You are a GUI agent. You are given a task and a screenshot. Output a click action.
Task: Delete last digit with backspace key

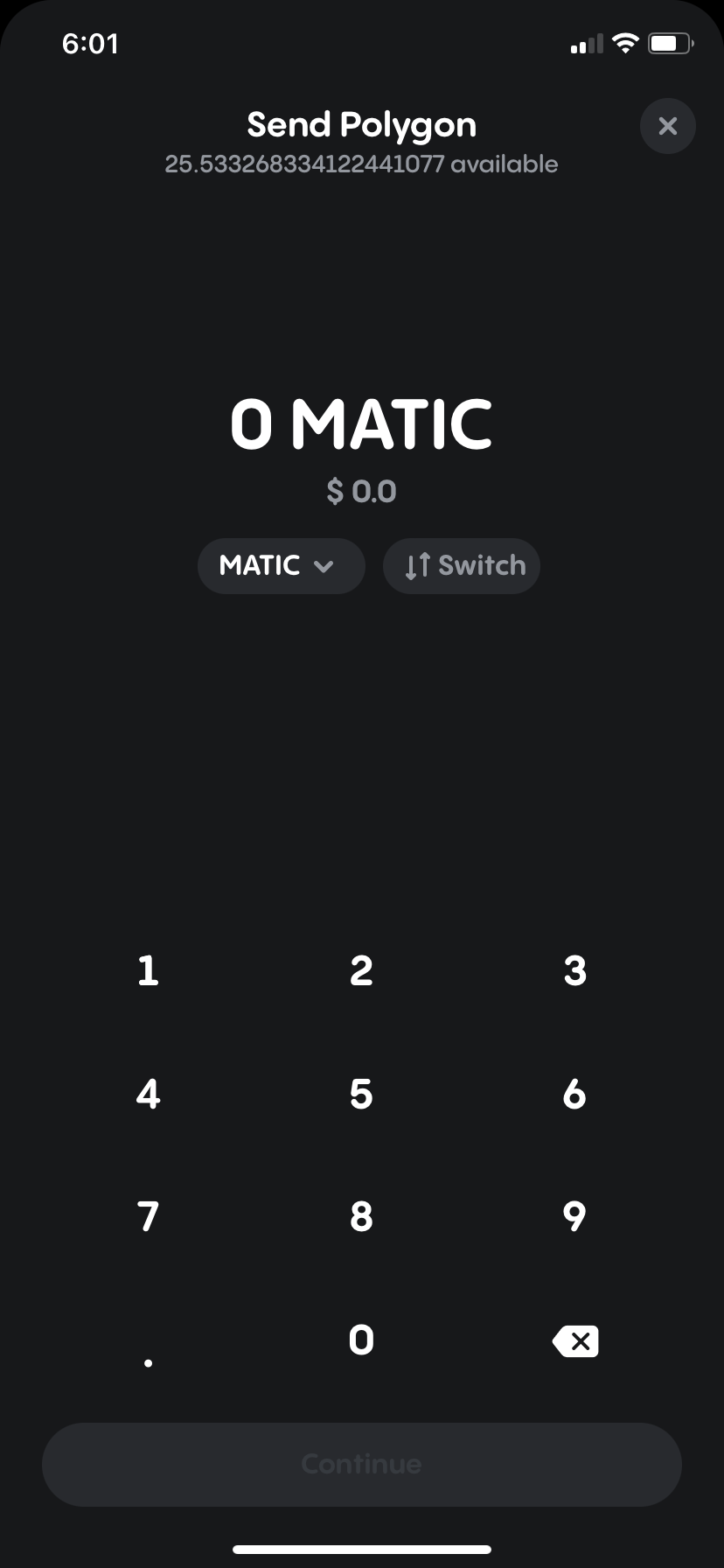574,1340
